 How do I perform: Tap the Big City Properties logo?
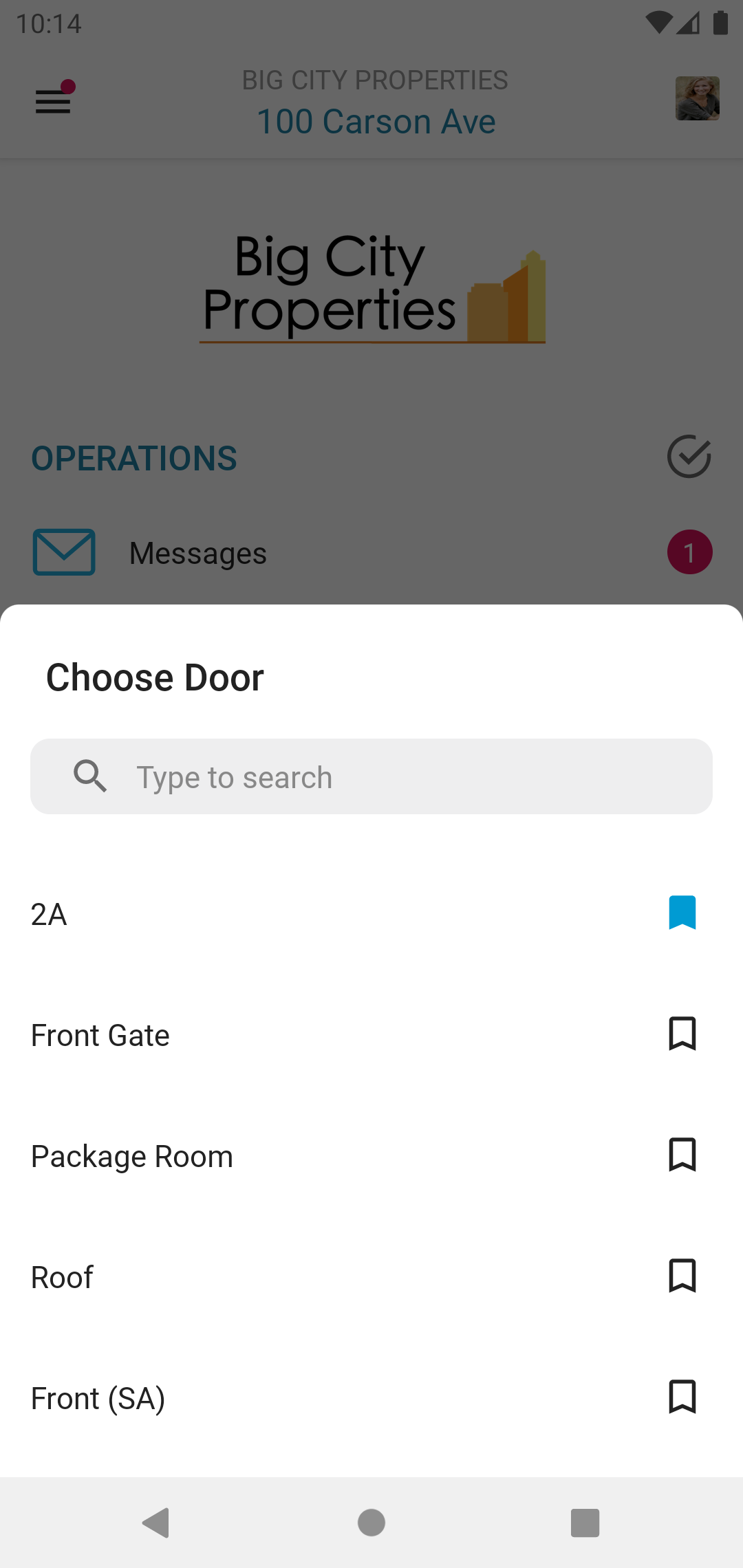click(371, 292)
